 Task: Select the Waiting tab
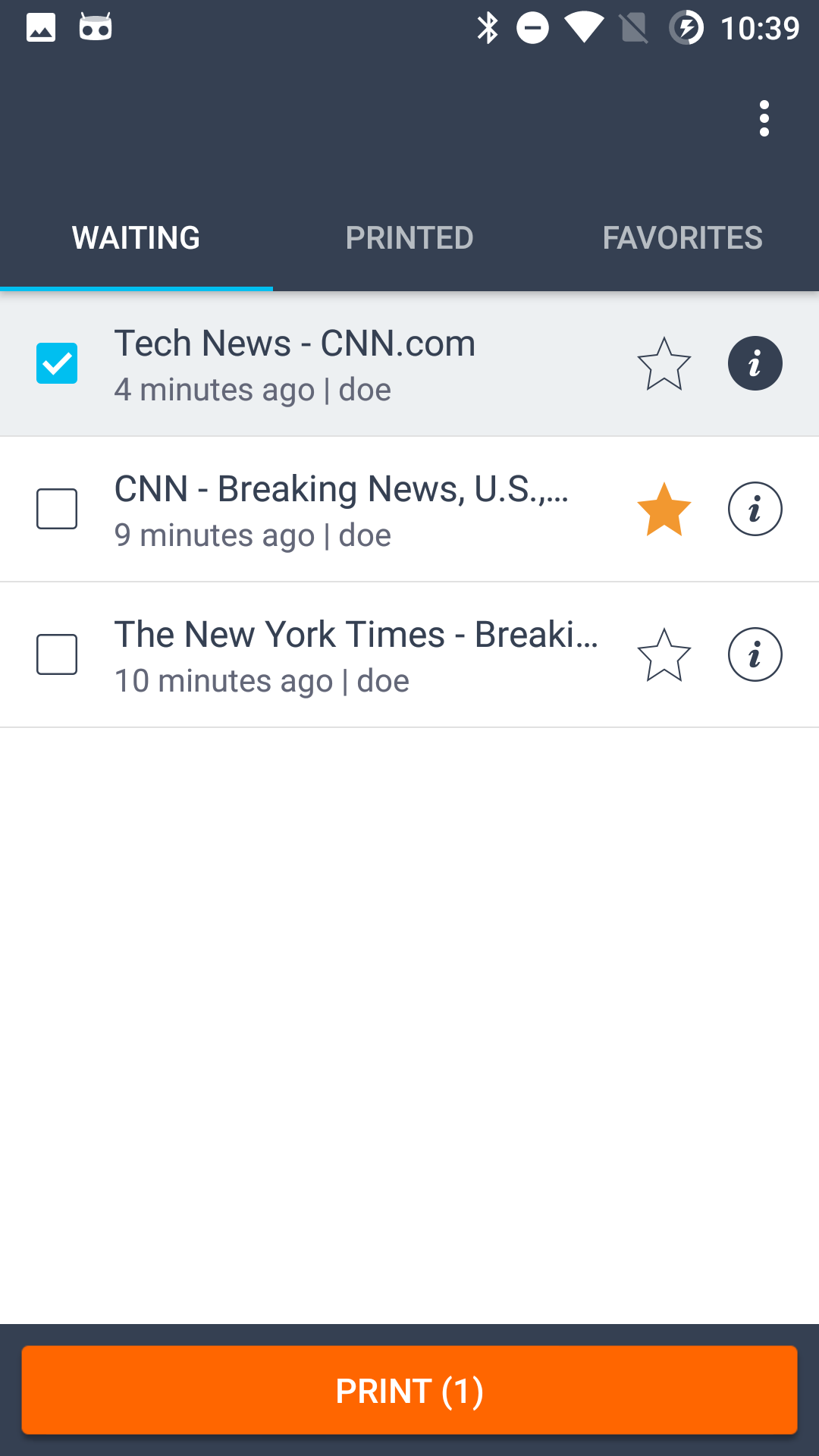tap(136, 238)
